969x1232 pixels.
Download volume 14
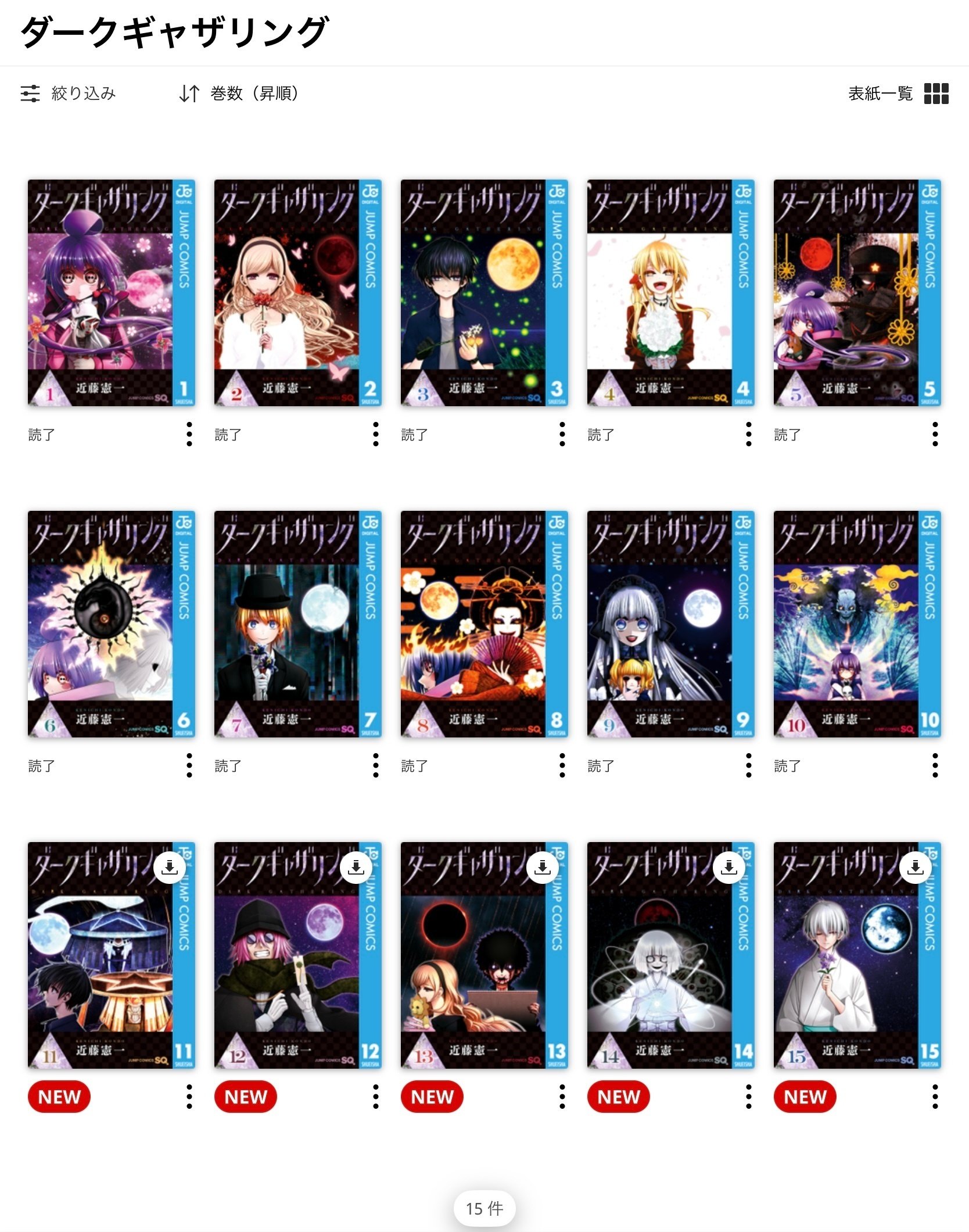click(x=728, y=867)
